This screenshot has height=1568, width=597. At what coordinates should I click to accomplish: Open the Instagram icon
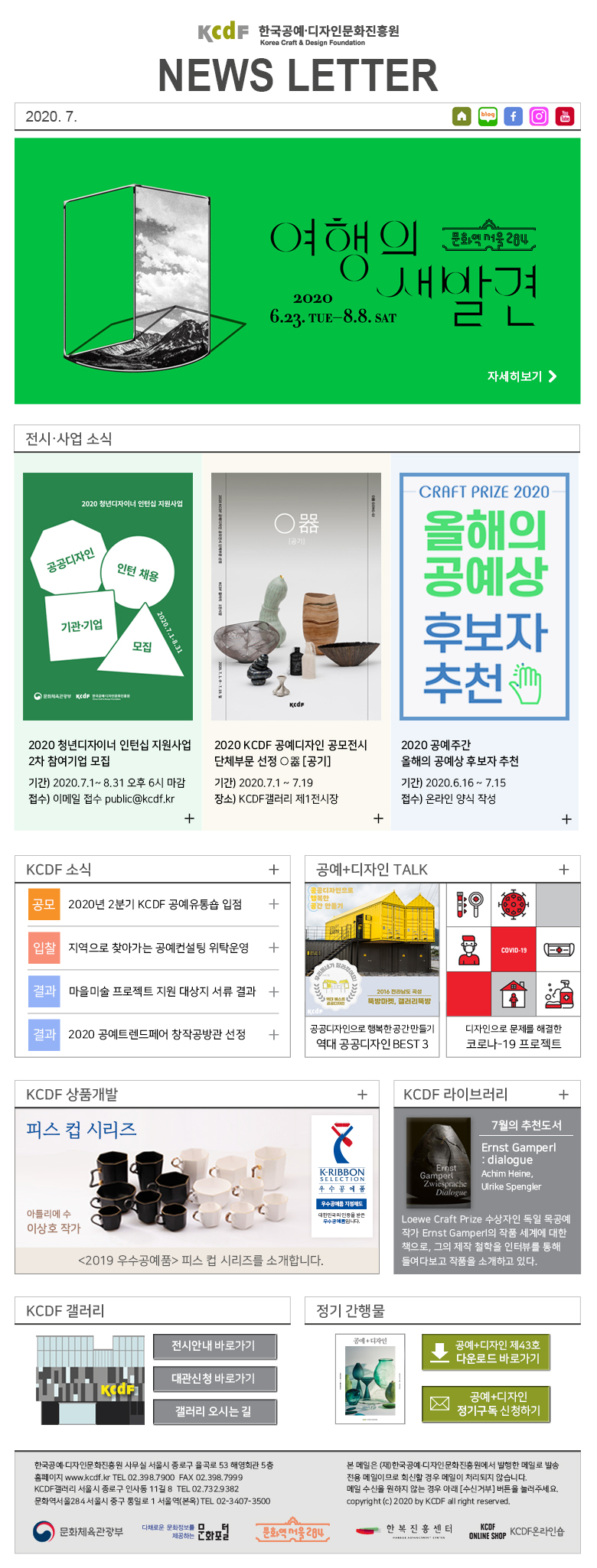[x=539, y=116]
